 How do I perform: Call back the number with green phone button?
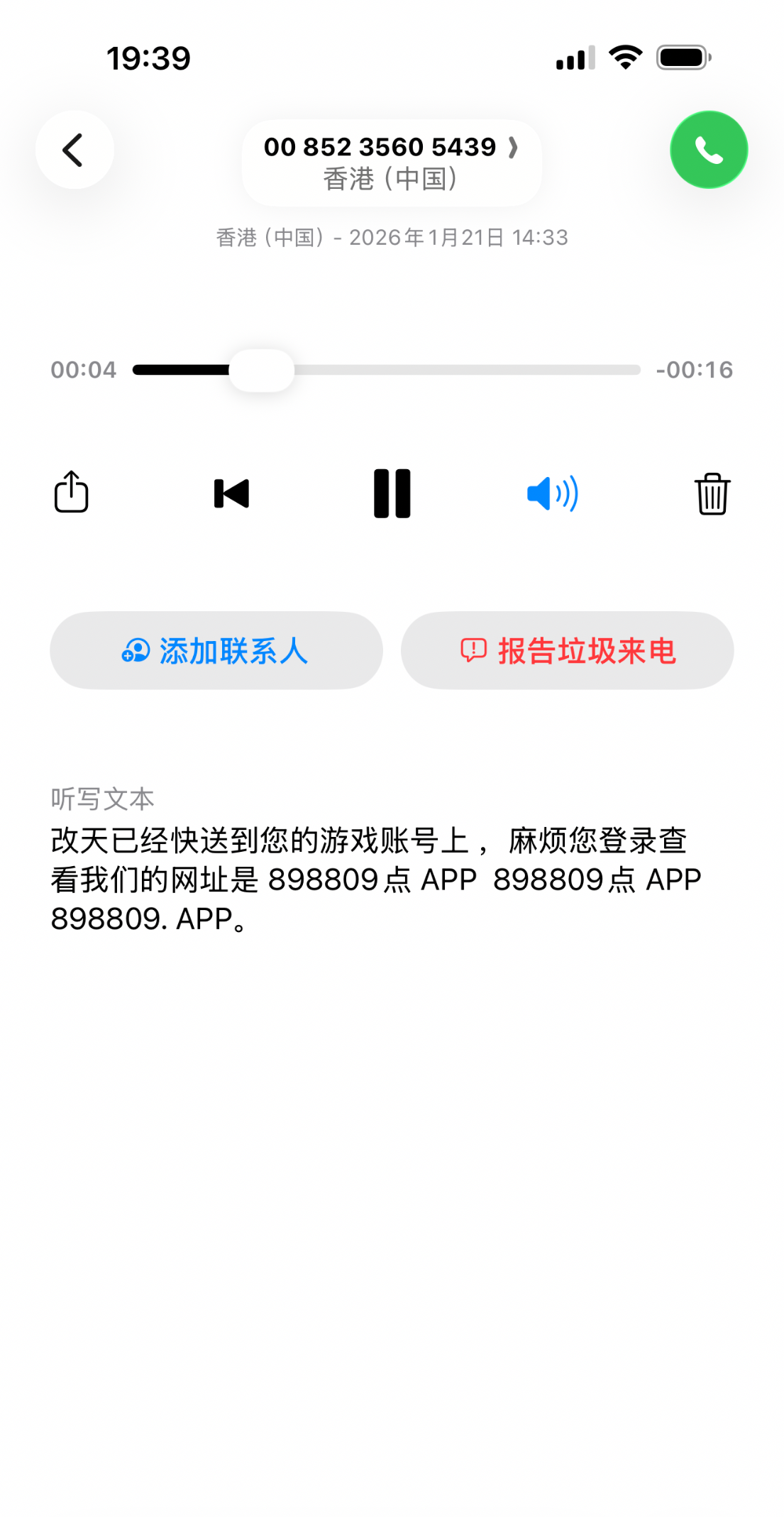click(x=708, y=150)
